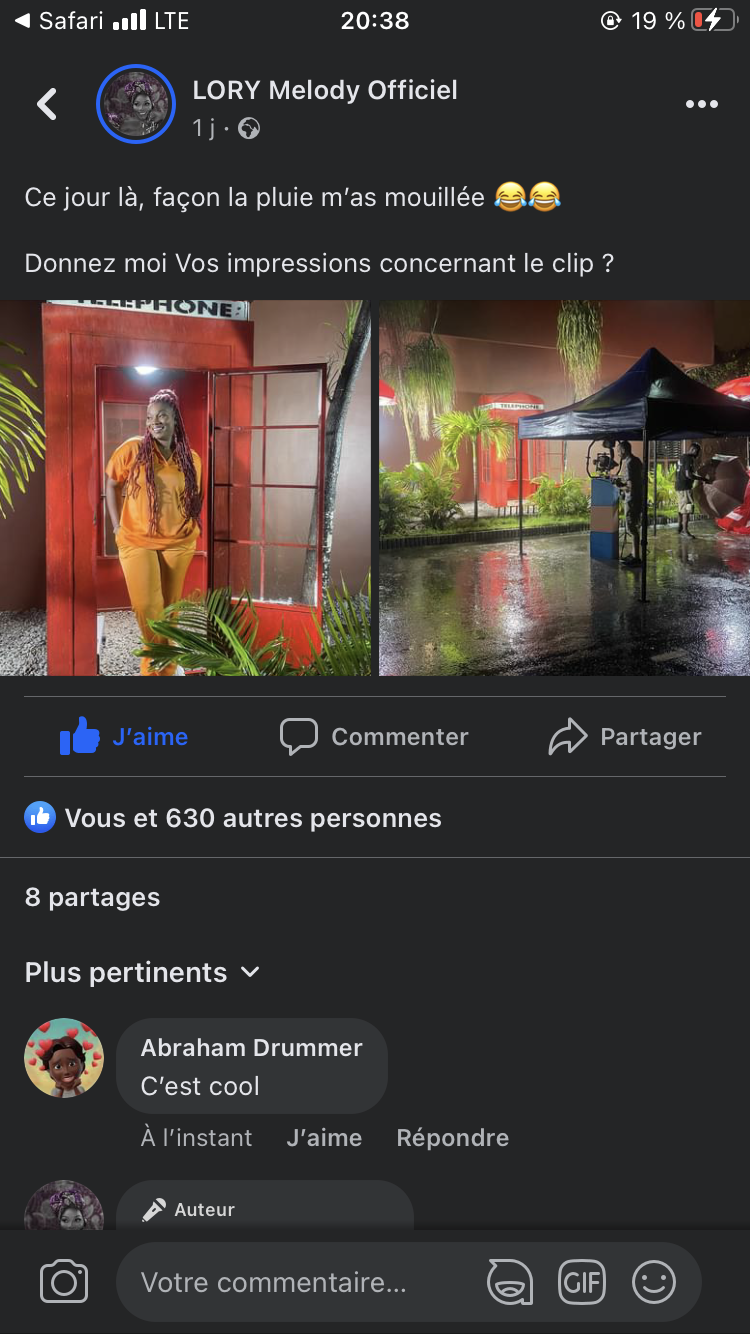Image resolution: width=750 pixels, height=1334 pixels.
Task: Open the three-dot post options menu
Action: (701, 104)
